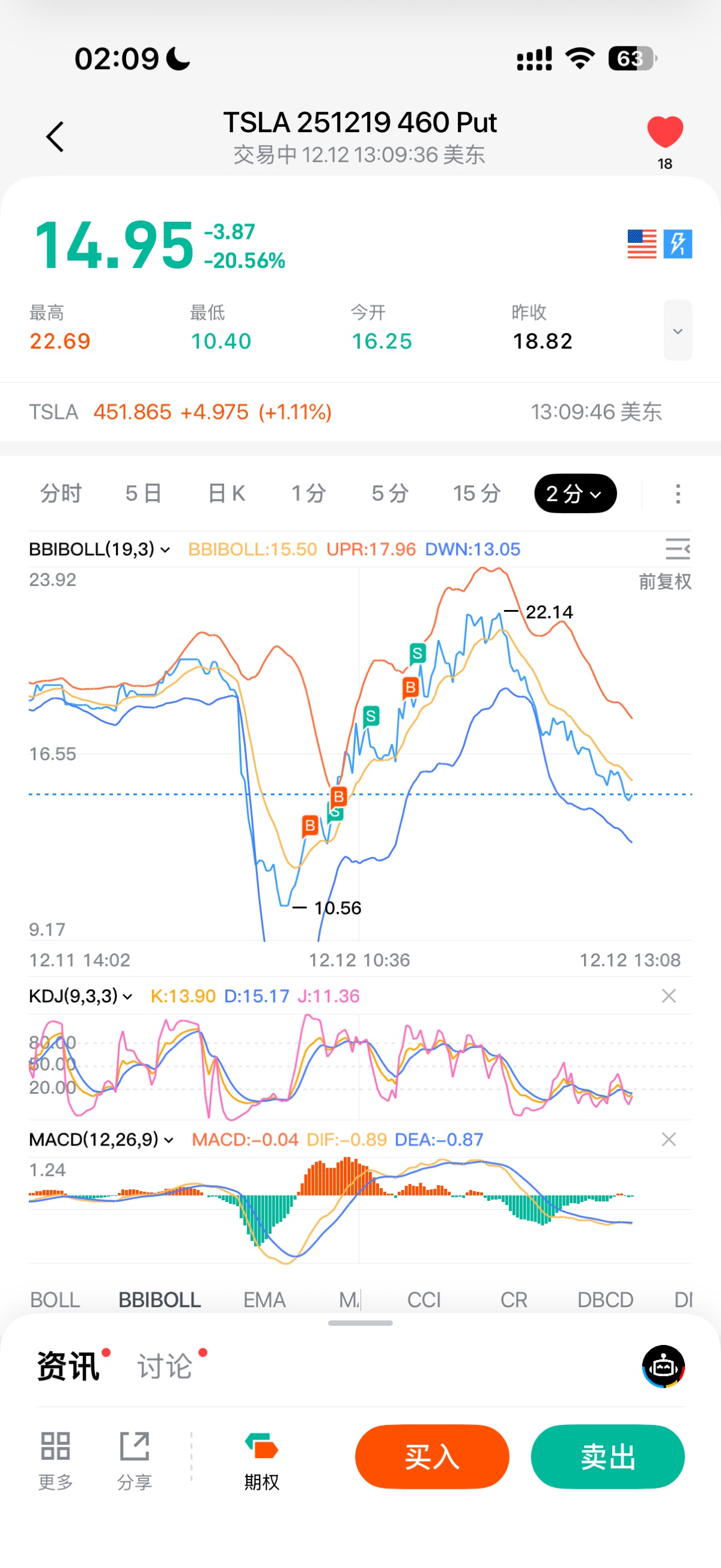
Task: Open the AI assistant robot icon
Action: 663,1367
